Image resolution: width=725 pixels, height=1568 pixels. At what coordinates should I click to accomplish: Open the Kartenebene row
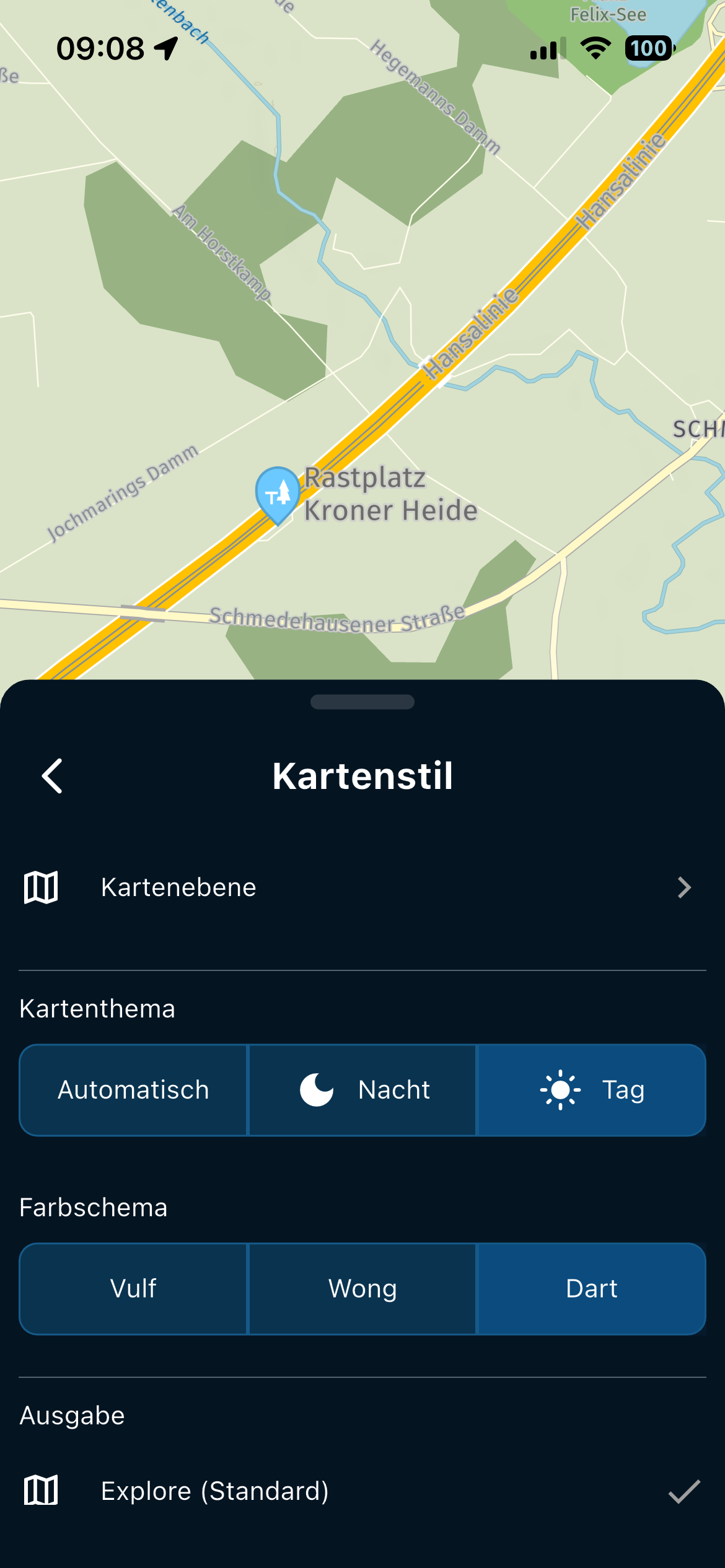coord(362,887)
